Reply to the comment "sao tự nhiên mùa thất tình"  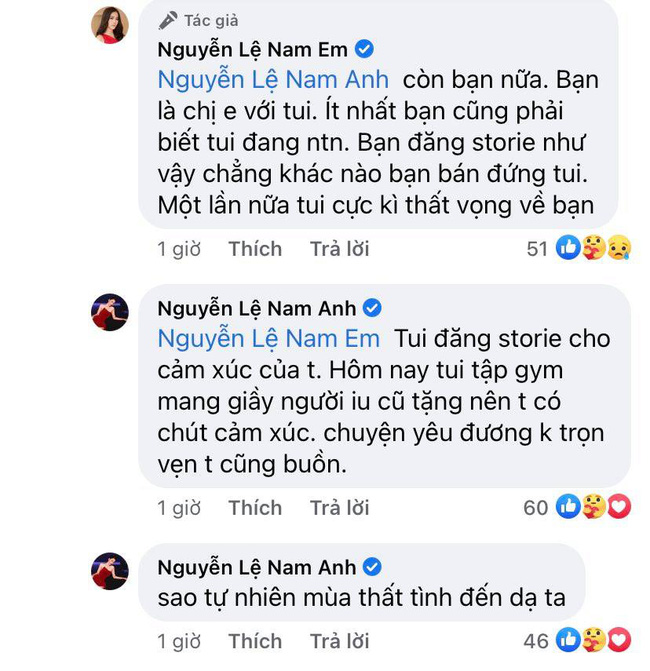coord(339,641)
